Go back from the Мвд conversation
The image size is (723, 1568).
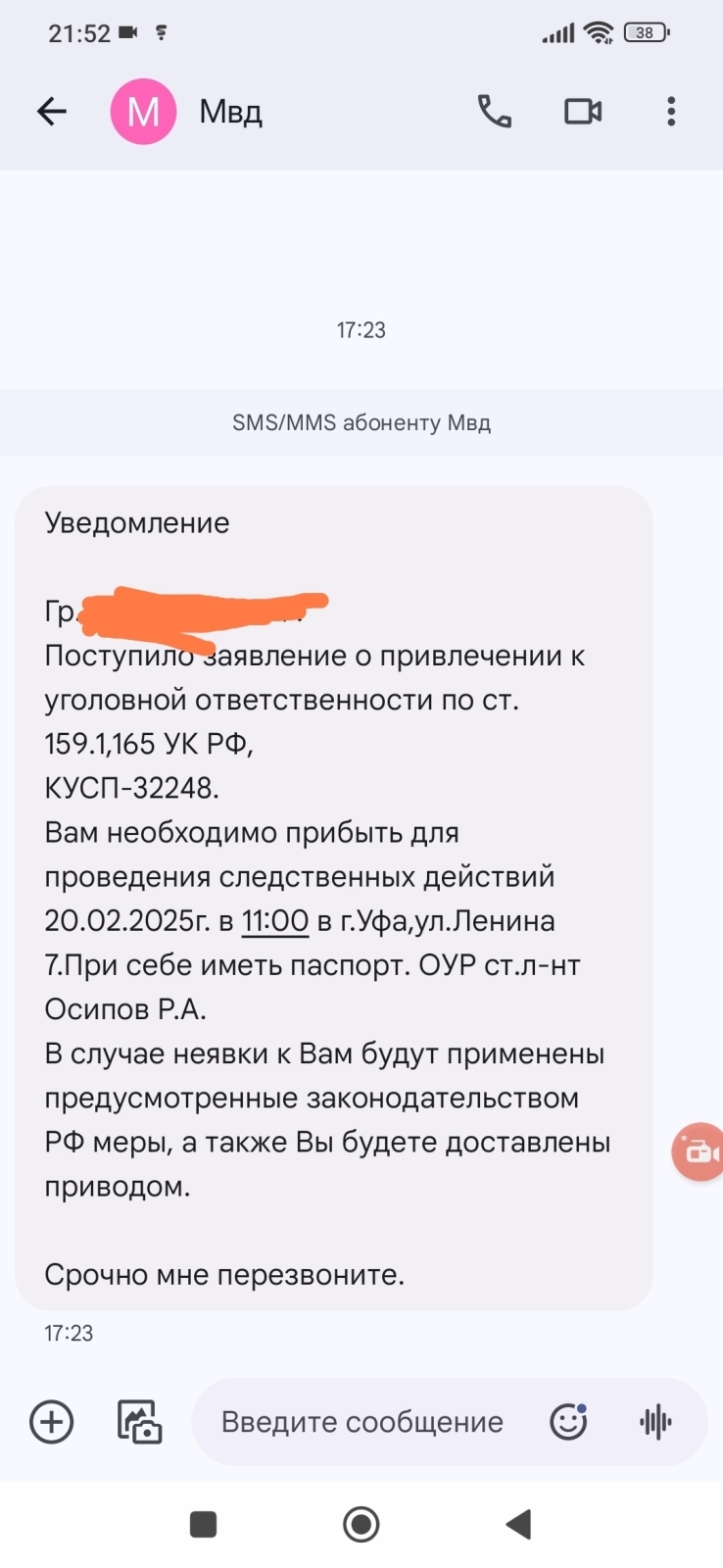(x=52, y=112)
